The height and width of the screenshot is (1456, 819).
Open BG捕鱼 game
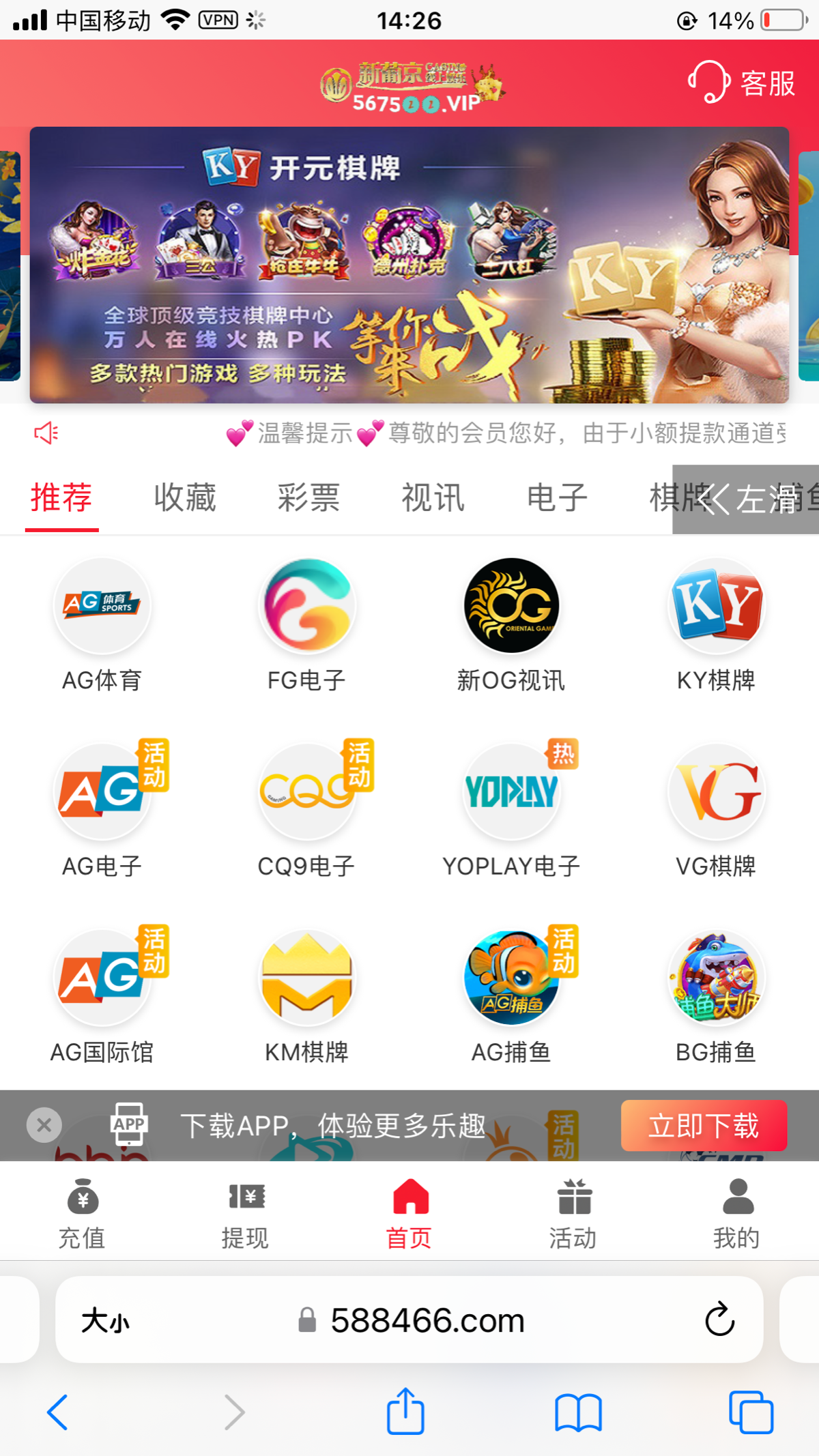point(717,978)
